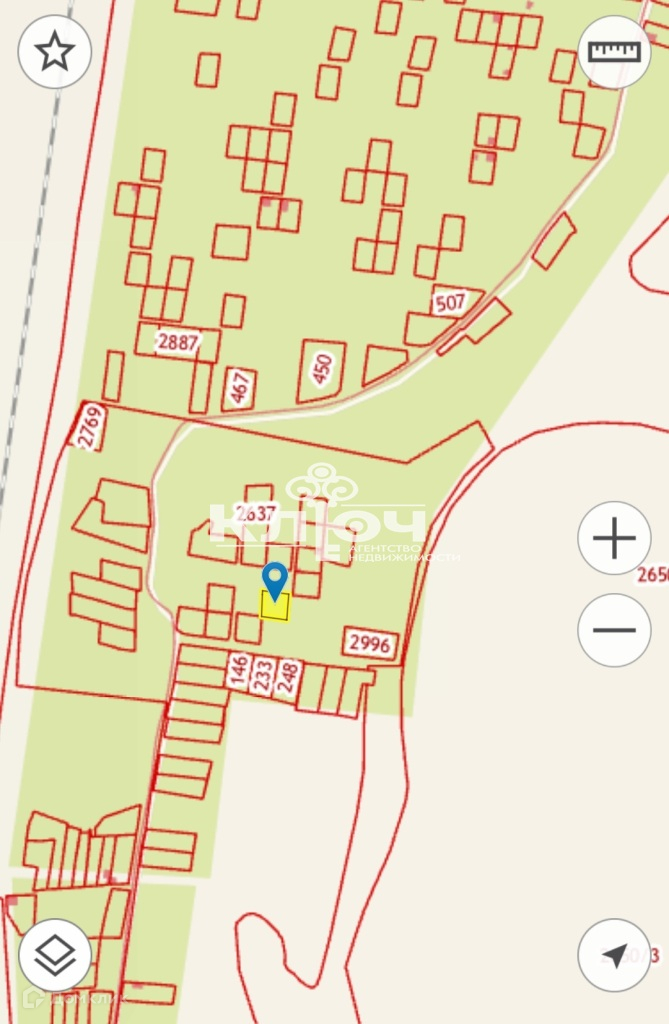Select the blue pin on the yellow plot
The width and height of the screenshot is (669, 1024).
pyautogui.click(x=274, y=580)
